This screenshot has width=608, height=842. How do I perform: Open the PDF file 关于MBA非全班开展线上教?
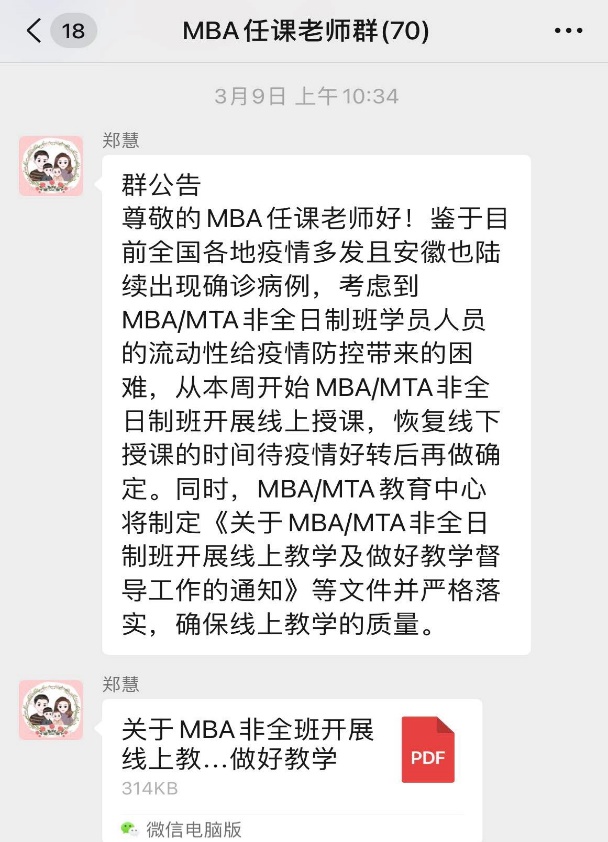click(292, 758)
